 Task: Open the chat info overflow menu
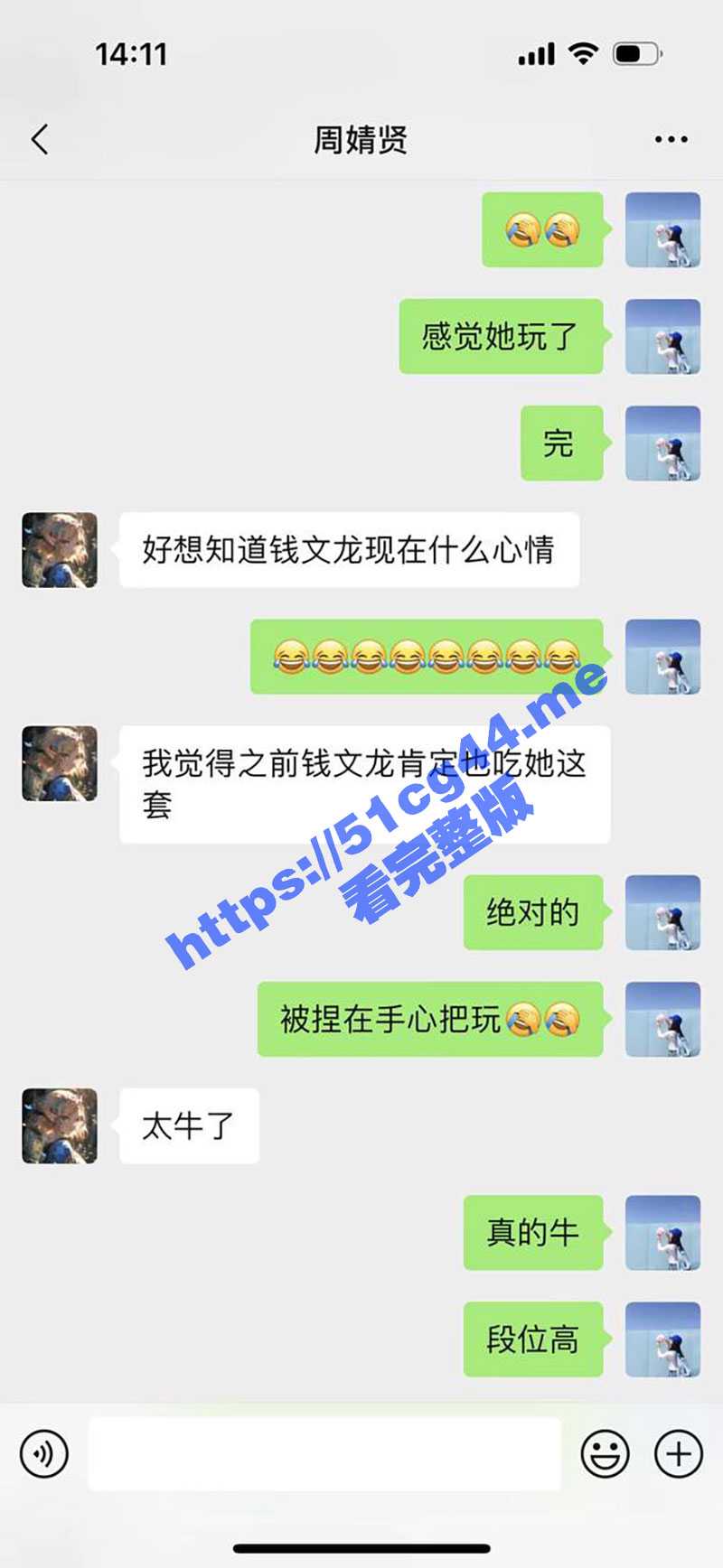coord(671,140)
